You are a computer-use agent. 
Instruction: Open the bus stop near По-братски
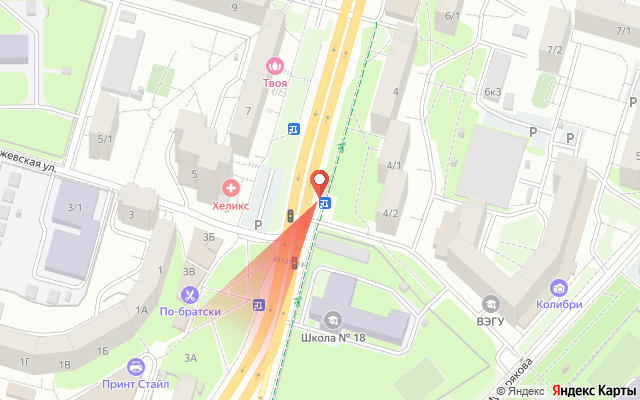(259, 304)
